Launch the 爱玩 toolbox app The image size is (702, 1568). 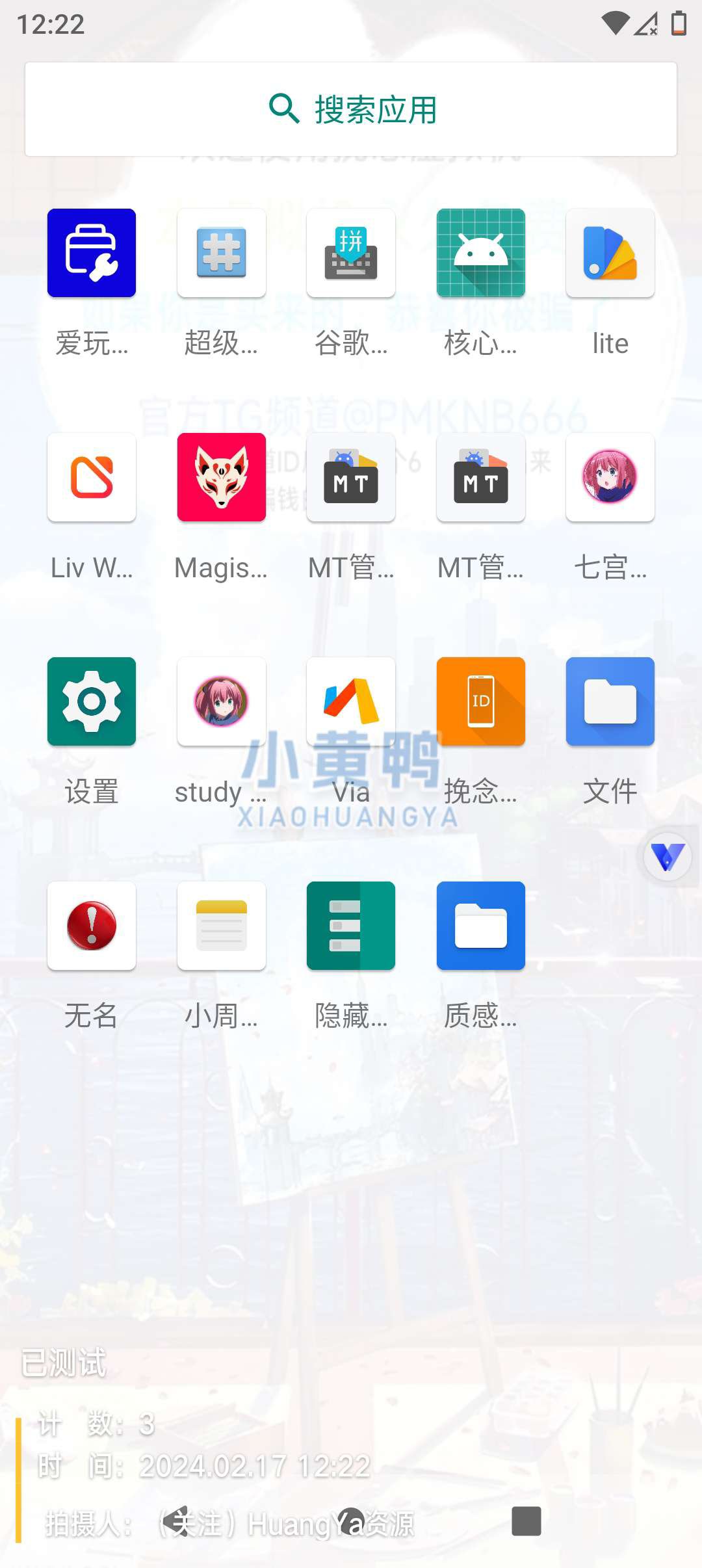tap(92, 254)
